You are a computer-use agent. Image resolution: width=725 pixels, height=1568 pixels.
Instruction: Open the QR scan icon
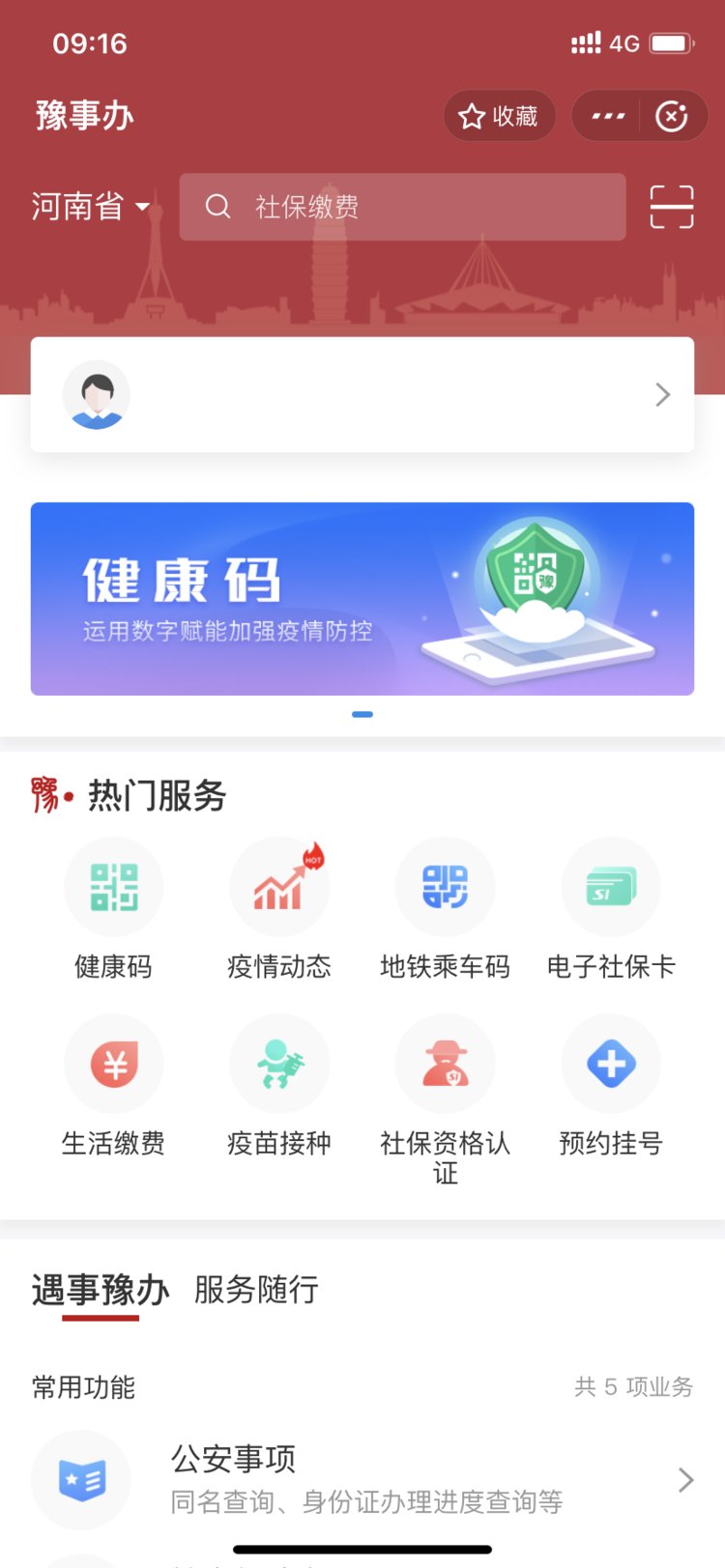tap(672, 207)
